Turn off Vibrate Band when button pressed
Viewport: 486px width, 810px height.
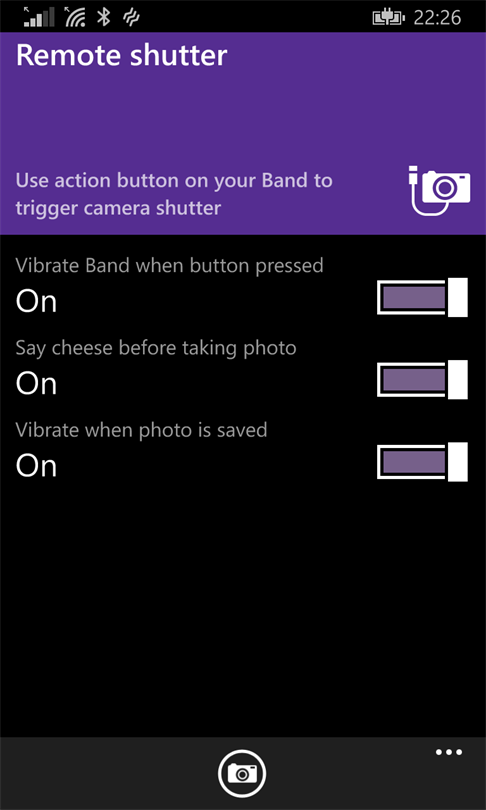tap(422, 297)
